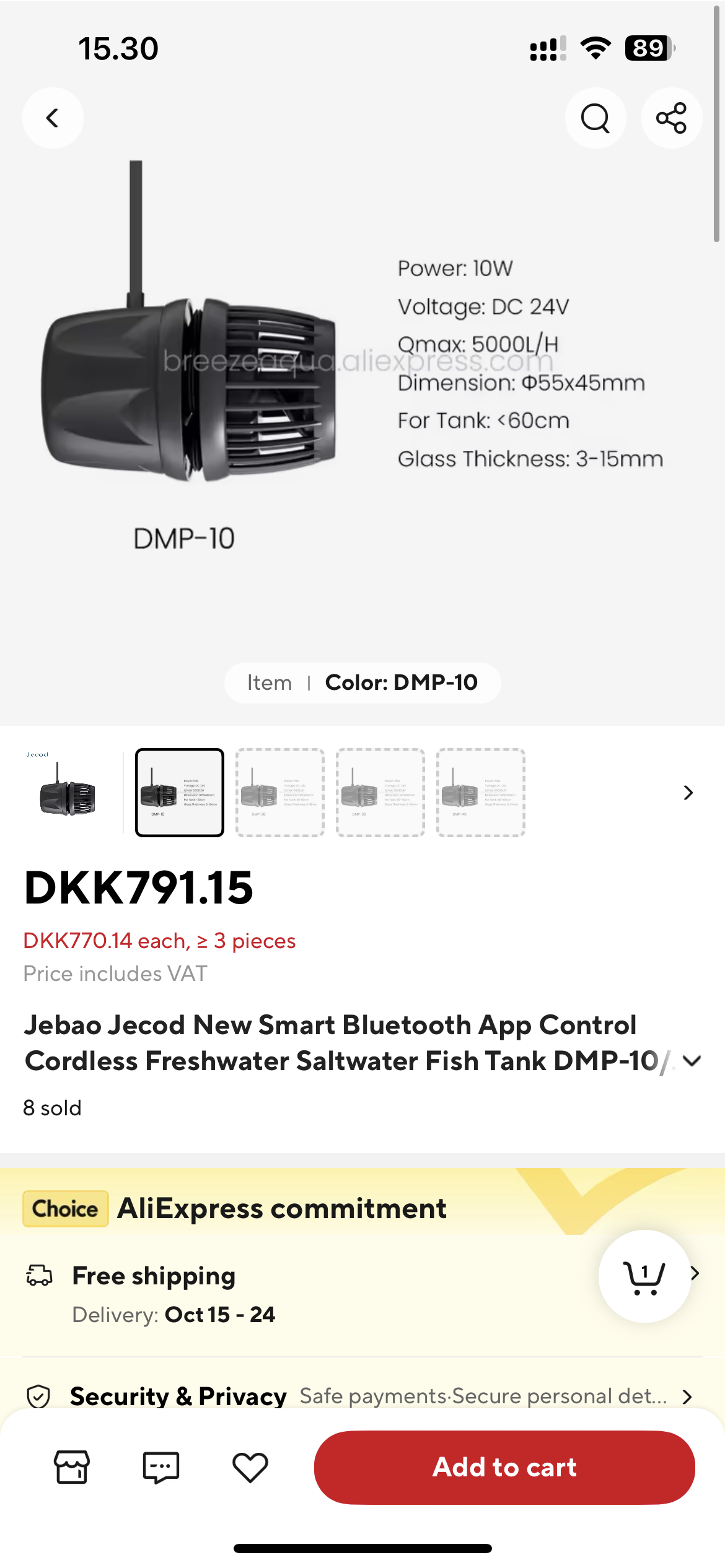
Task: Tap Add to cart
Action: point(504,1466)
